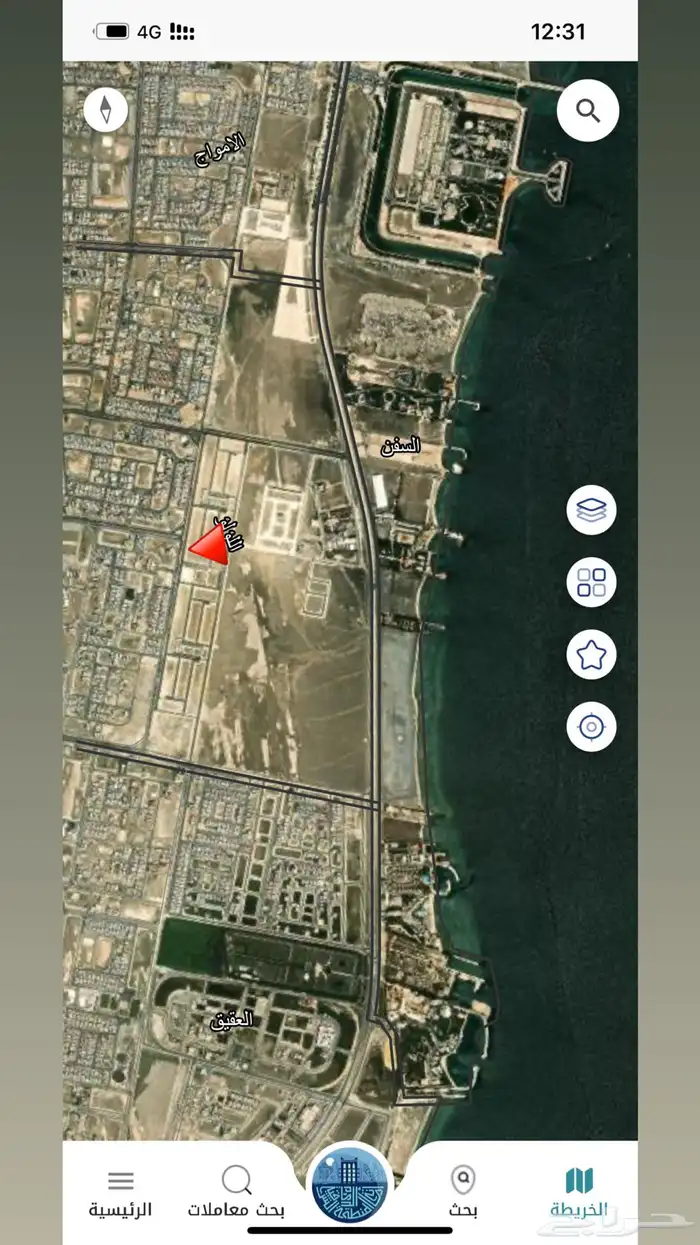Image resolution: width=700 pixels, height=1245 pixels.
Task: Center map on my location
Action: coord(591,727)
